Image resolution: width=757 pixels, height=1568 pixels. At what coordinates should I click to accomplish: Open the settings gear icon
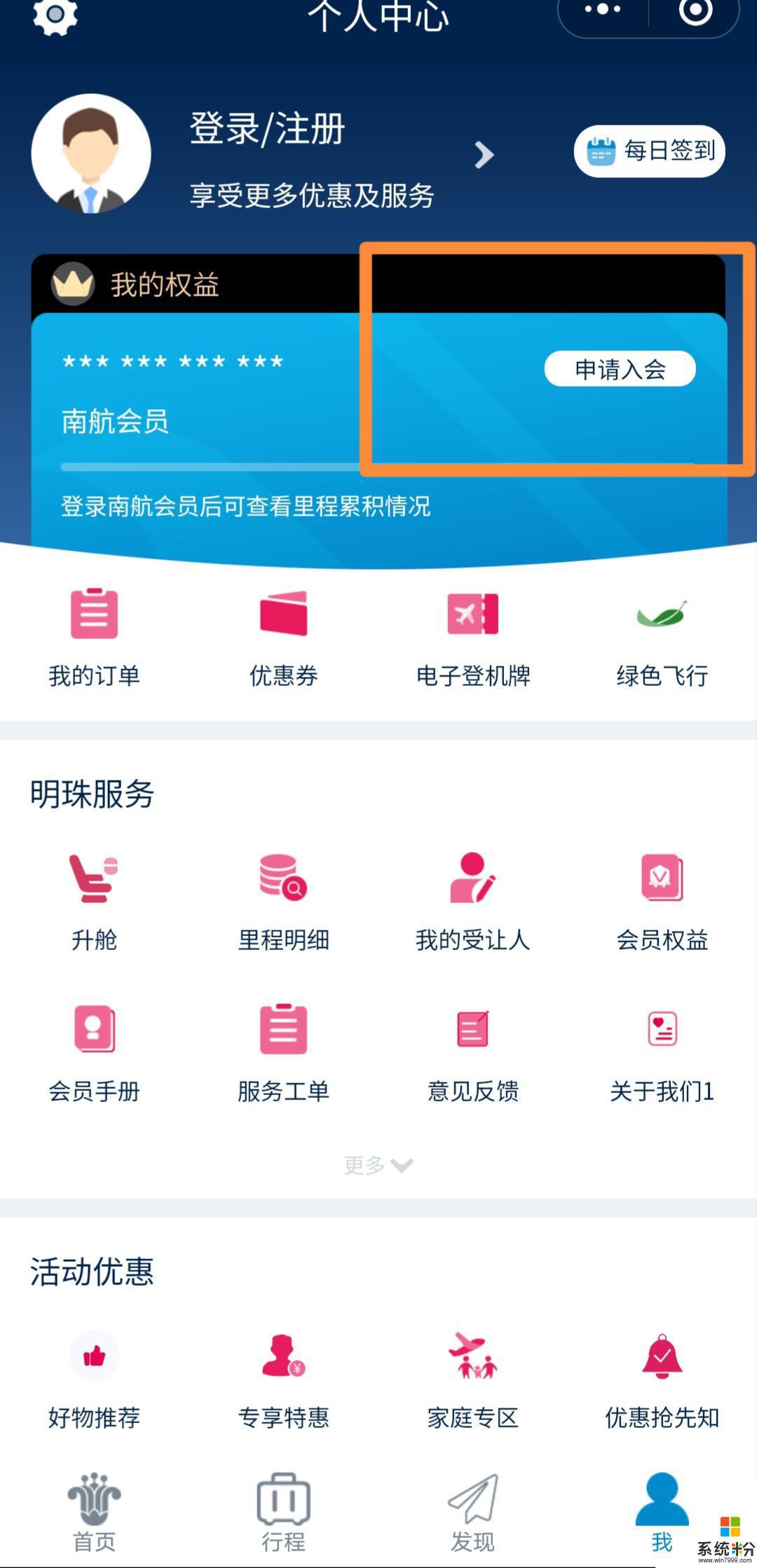point(55,14)
